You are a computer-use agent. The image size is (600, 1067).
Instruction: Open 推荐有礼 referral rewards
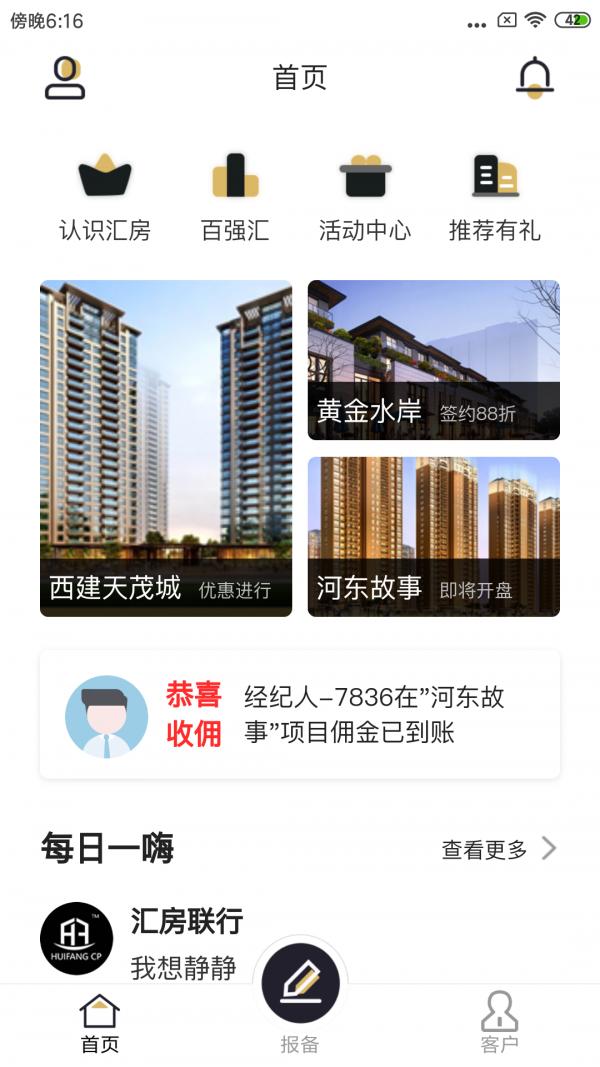(x=495, y=198)
